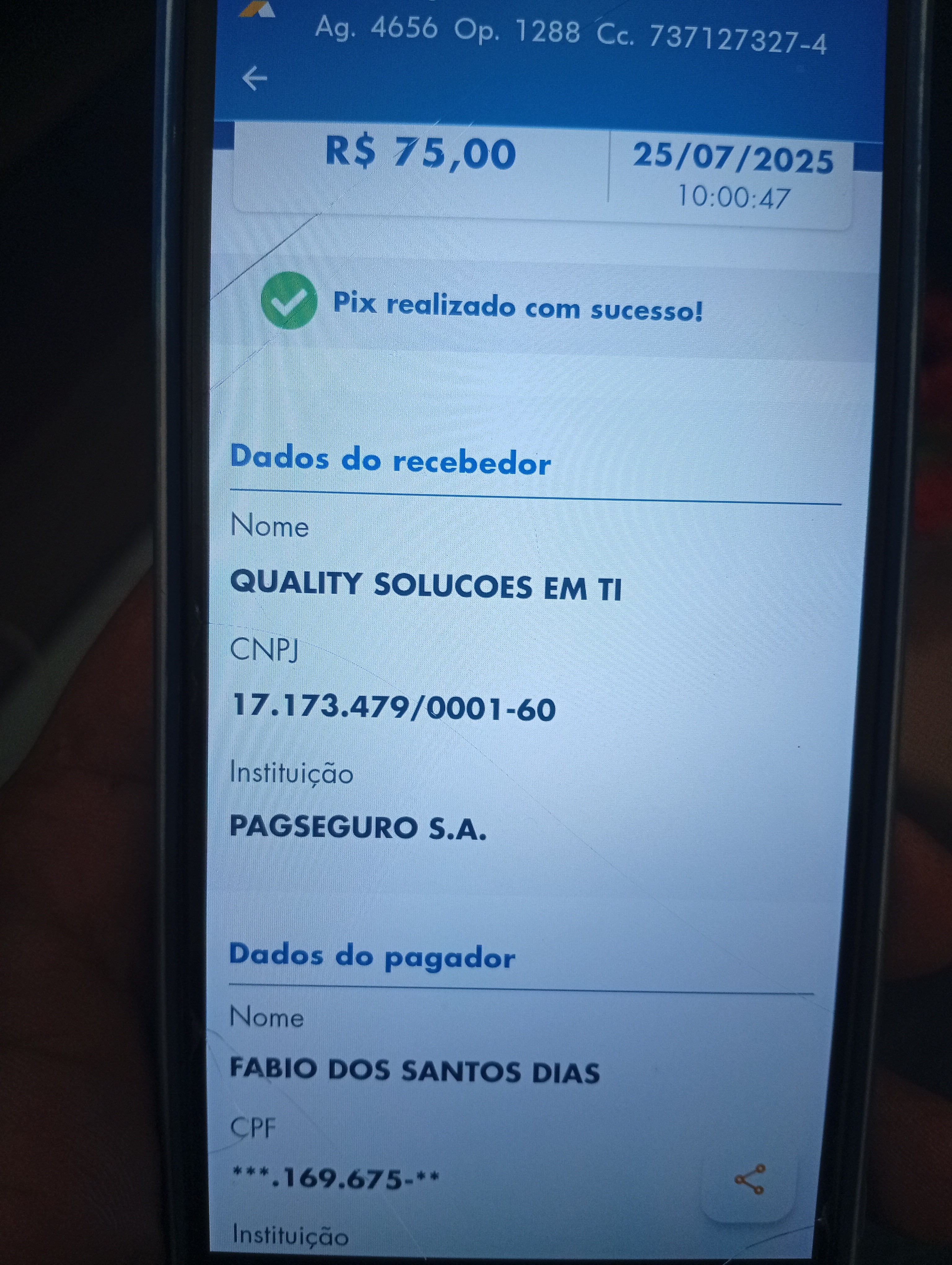Go back using the arrow icon
This screenshot has height=1265, width=952.
tap(254, 78)
